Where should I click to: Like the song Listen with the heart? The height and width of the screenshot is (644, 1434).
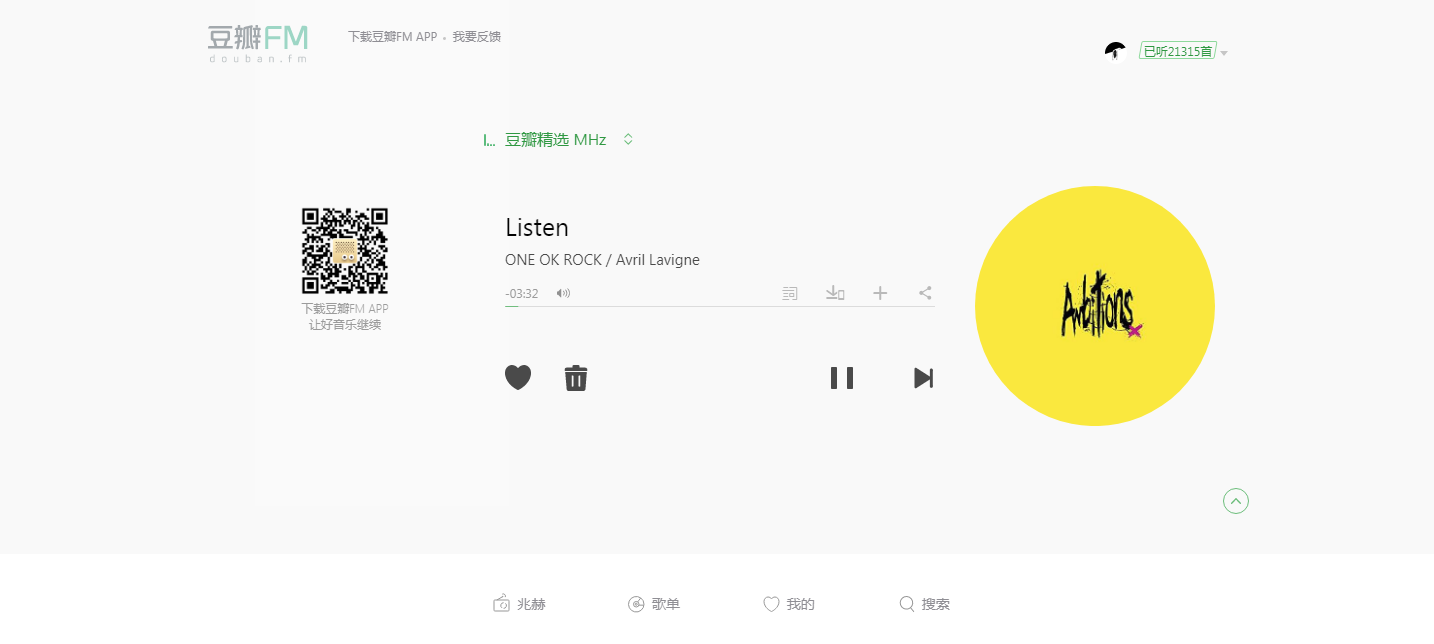pyautogui.click(x=518, y=378)
